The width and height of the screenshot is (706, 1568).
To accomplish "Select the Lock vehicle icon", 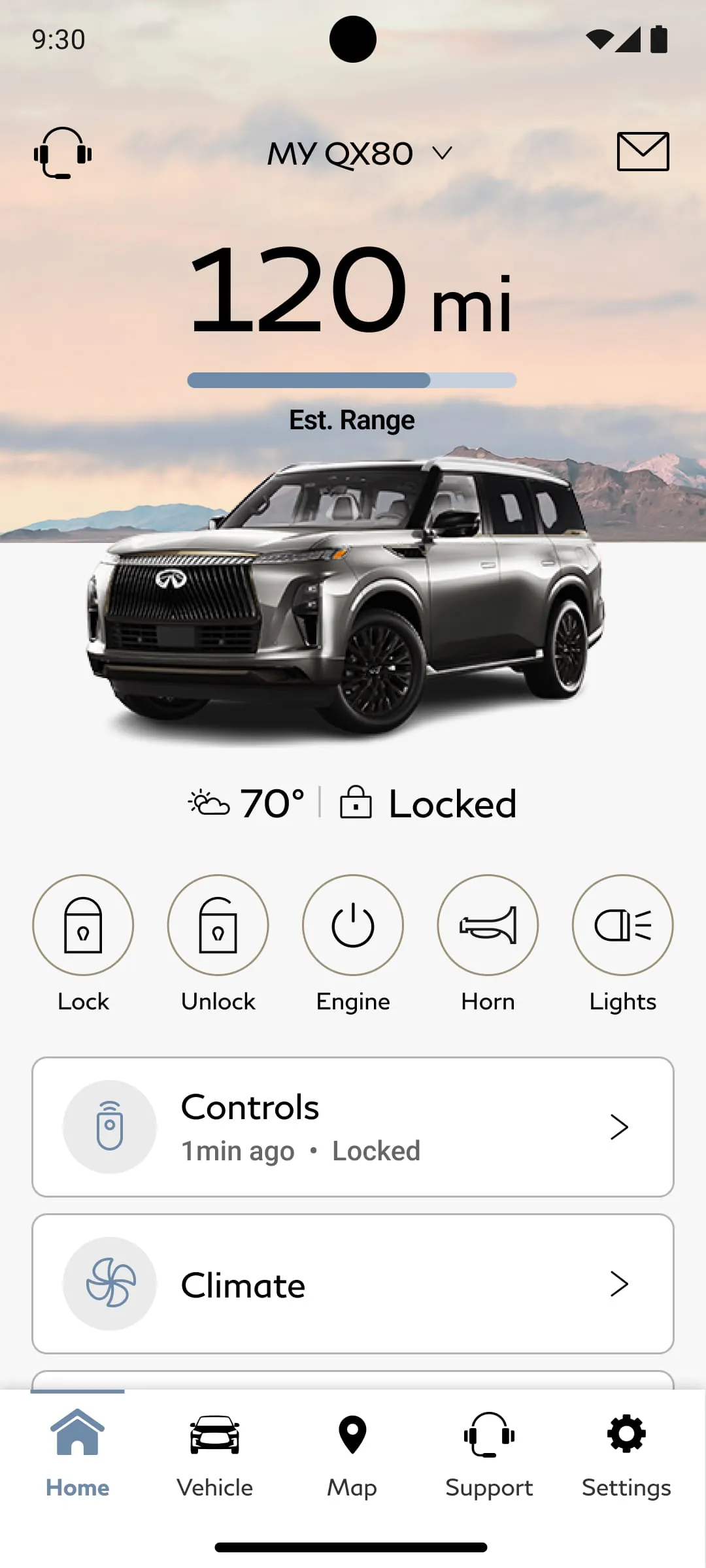I will [83, 924].
